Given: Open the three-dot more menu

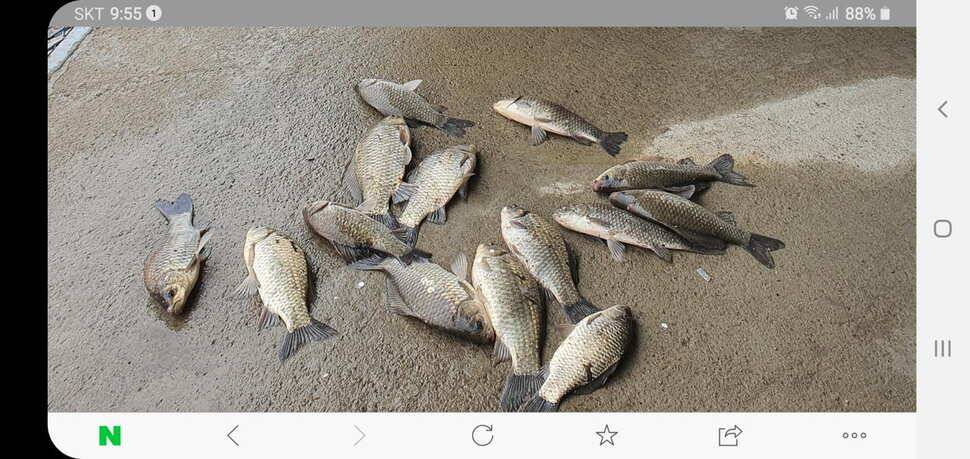Looking at the screenshot, I should click(x=854, y=436).
